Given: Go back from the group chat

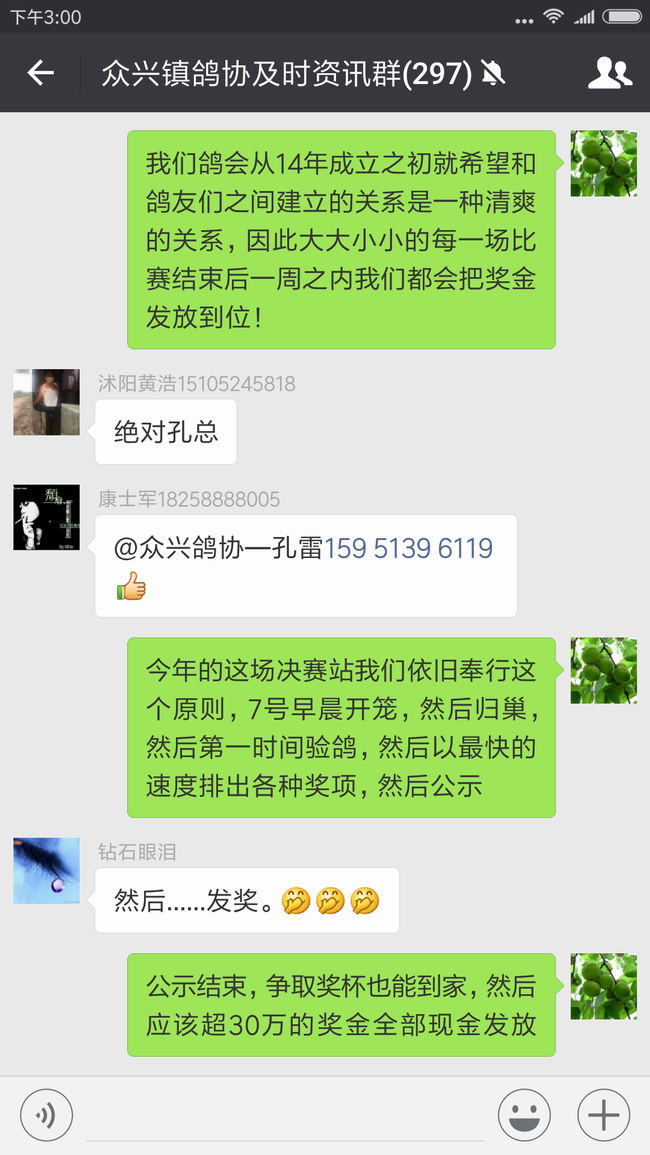Looking at the screenshot, I should pos(40,72).
